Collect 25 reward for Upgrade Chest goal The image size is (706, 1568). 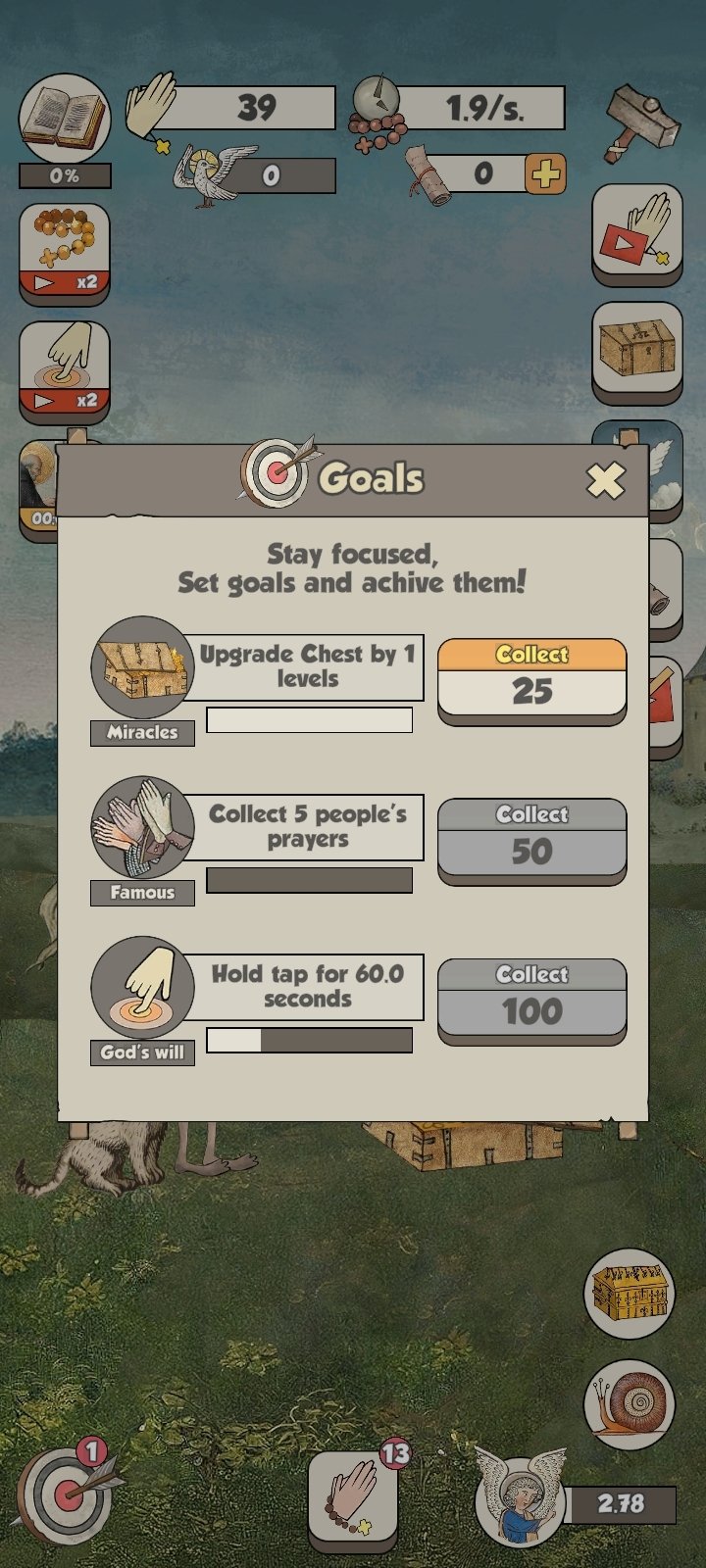pos(531,680)
